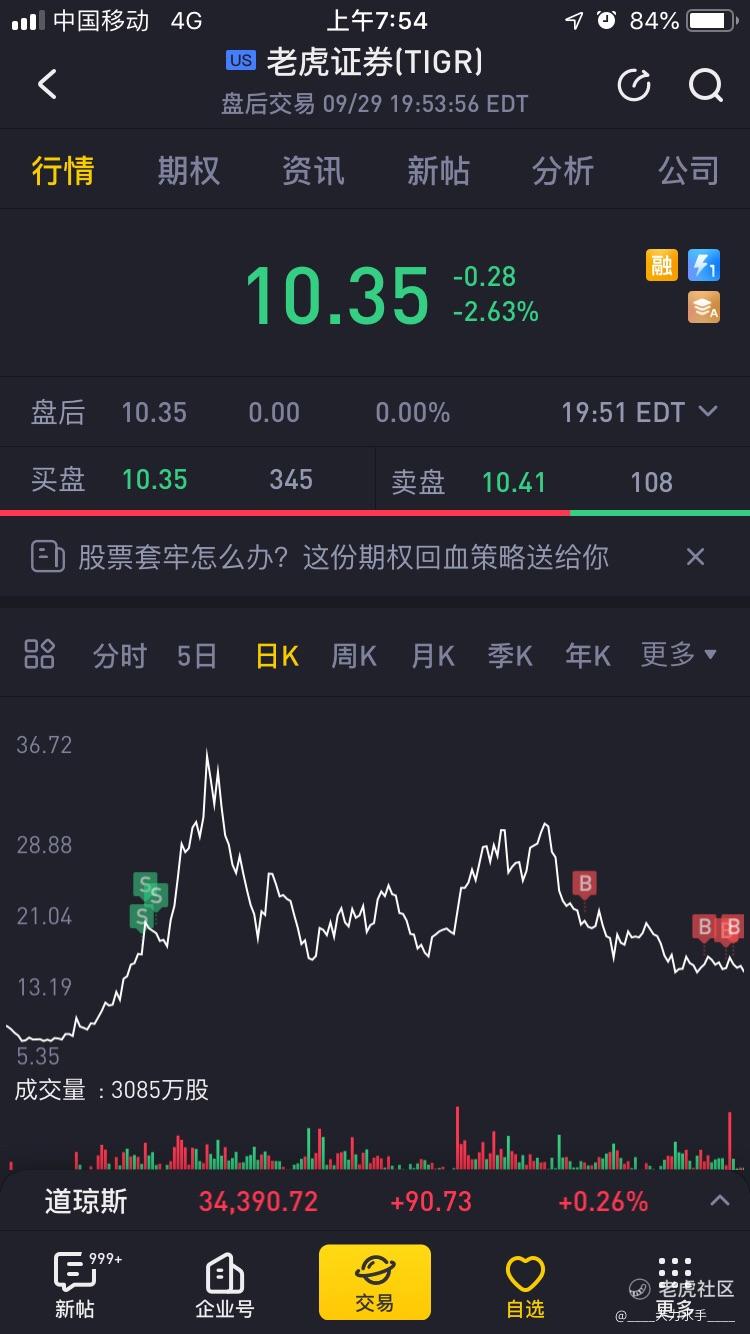
Task: Add the stock to 自选
Action: pyautogui.click(x=524, y=1285)
